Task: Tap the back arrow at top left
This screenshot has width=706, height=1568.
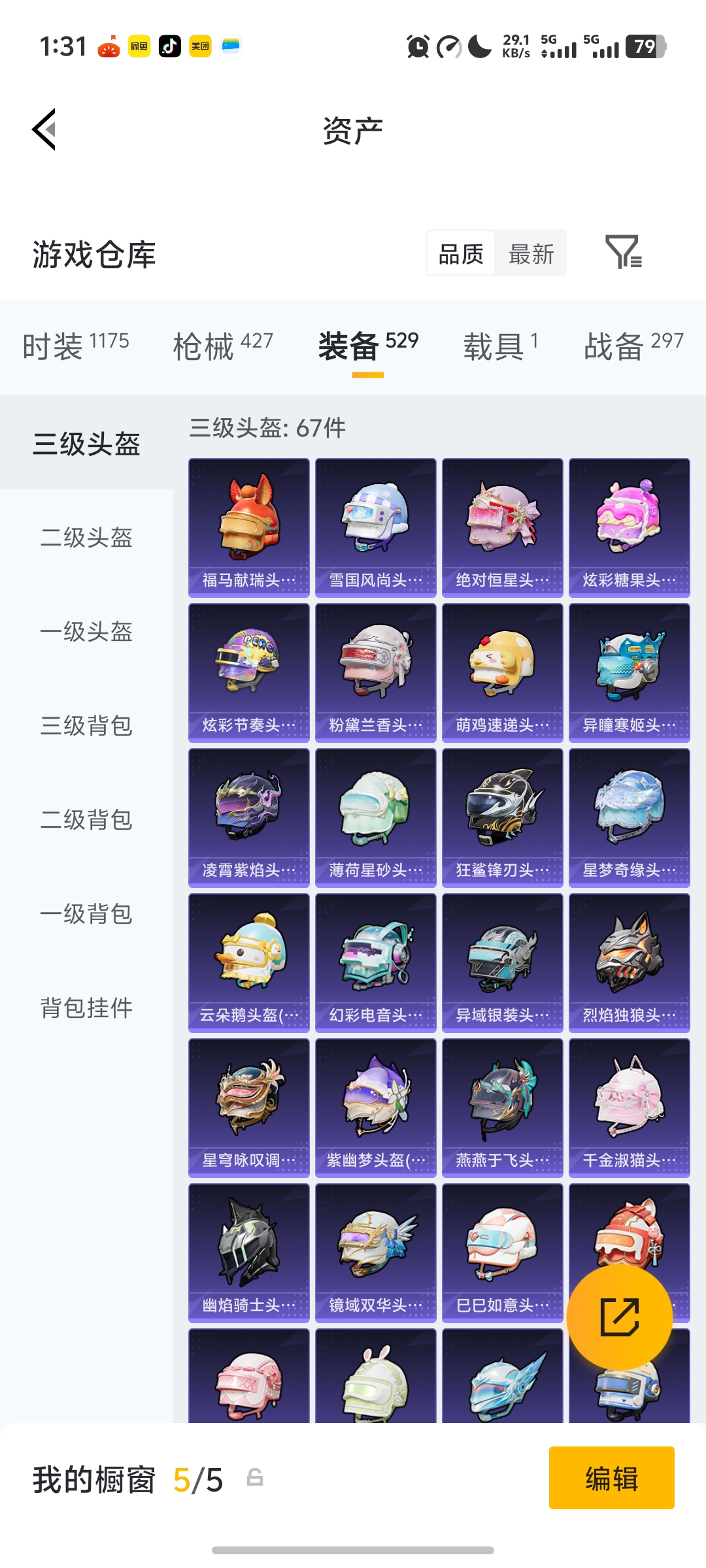Action: pos(44,129)
